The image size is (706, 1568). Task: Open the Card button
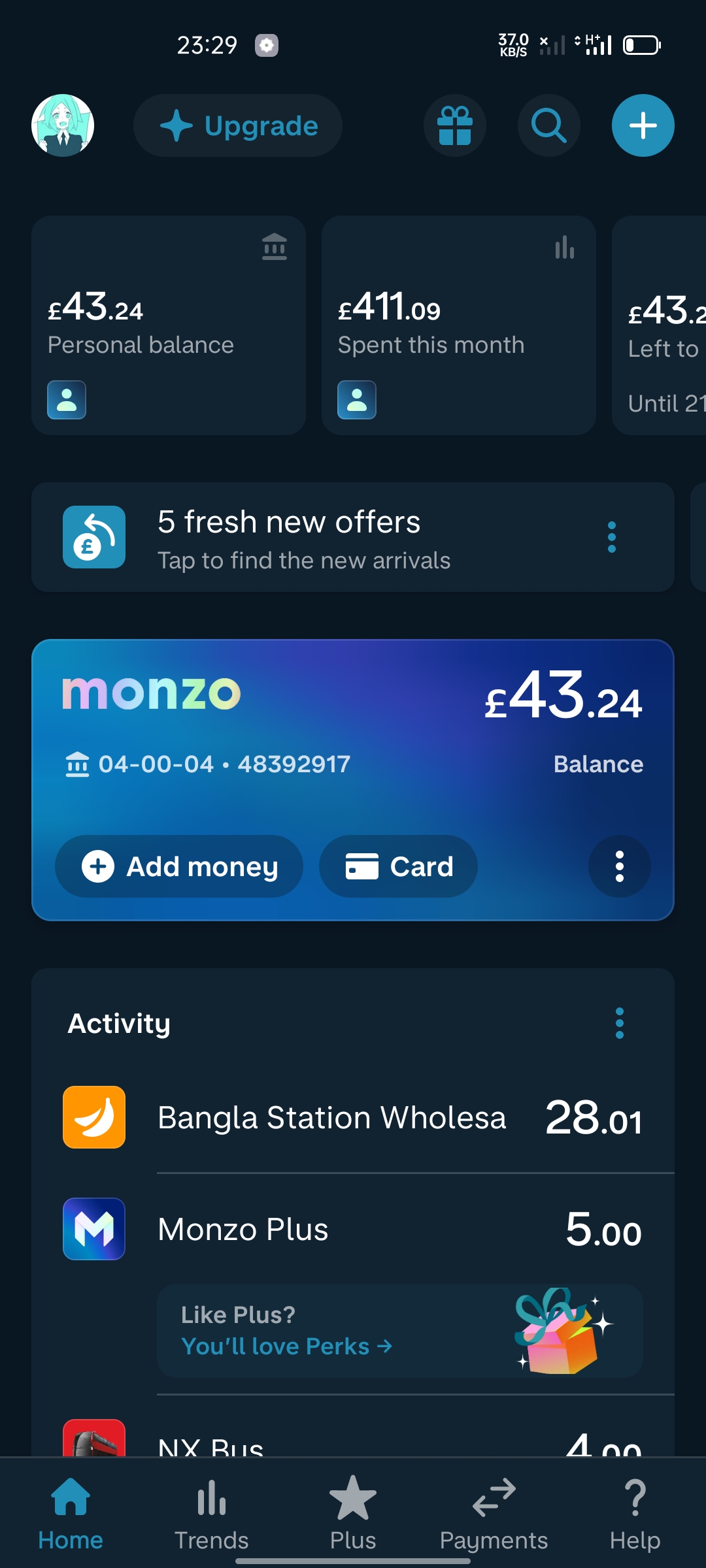click(398, 866)
